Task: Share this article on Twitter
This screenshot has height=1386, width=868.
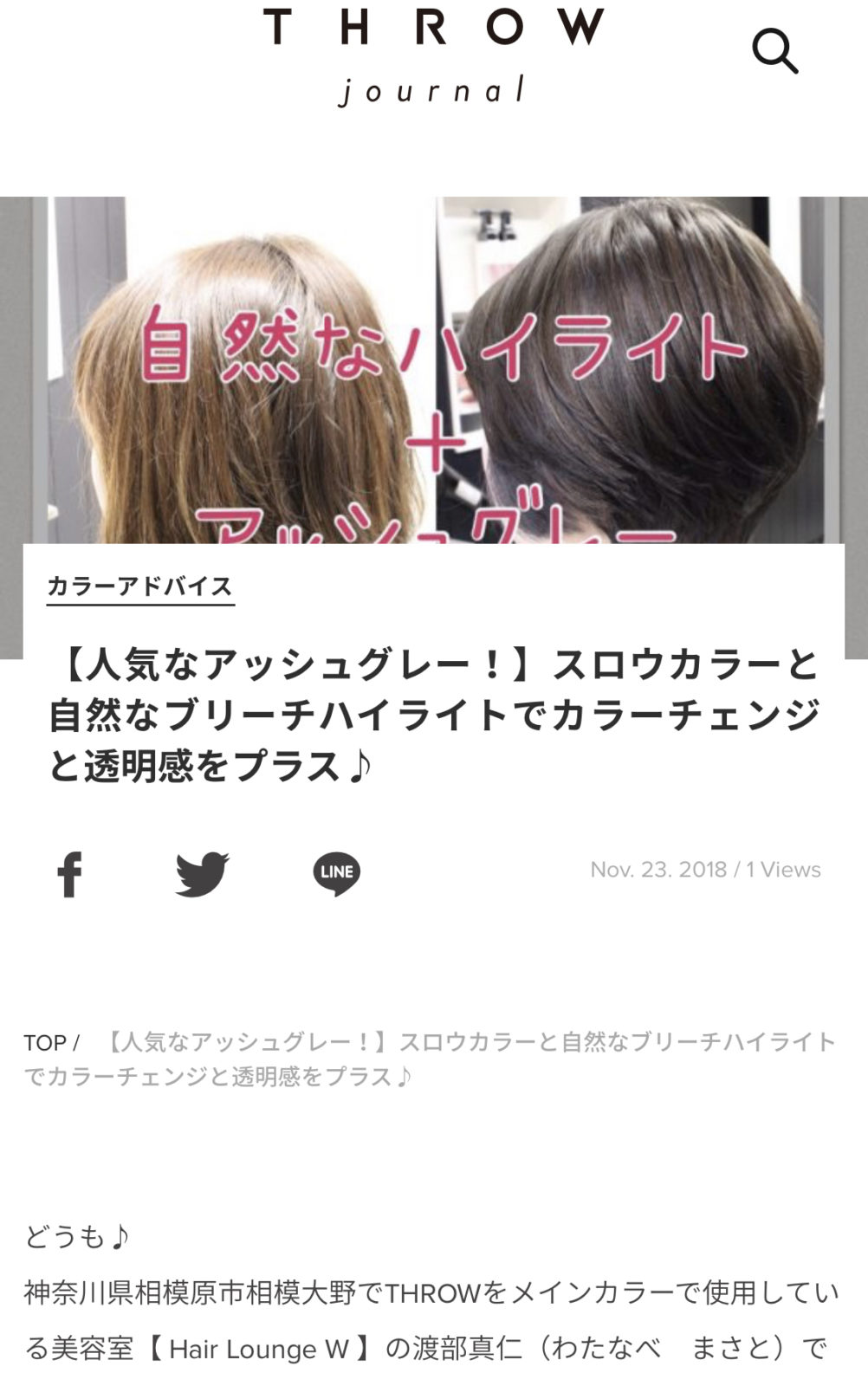Action: point(202,873)
